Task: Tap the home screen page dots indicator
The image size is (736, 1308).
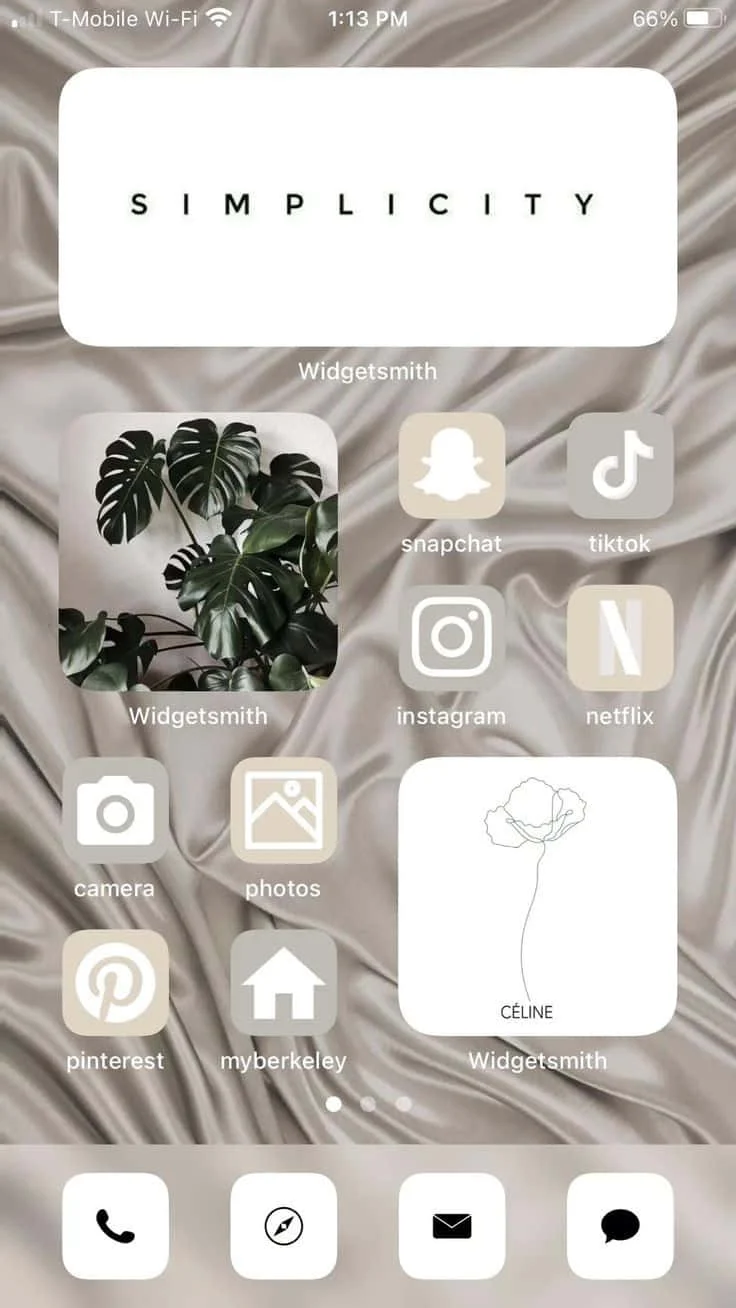Action: pos(368,1104)
